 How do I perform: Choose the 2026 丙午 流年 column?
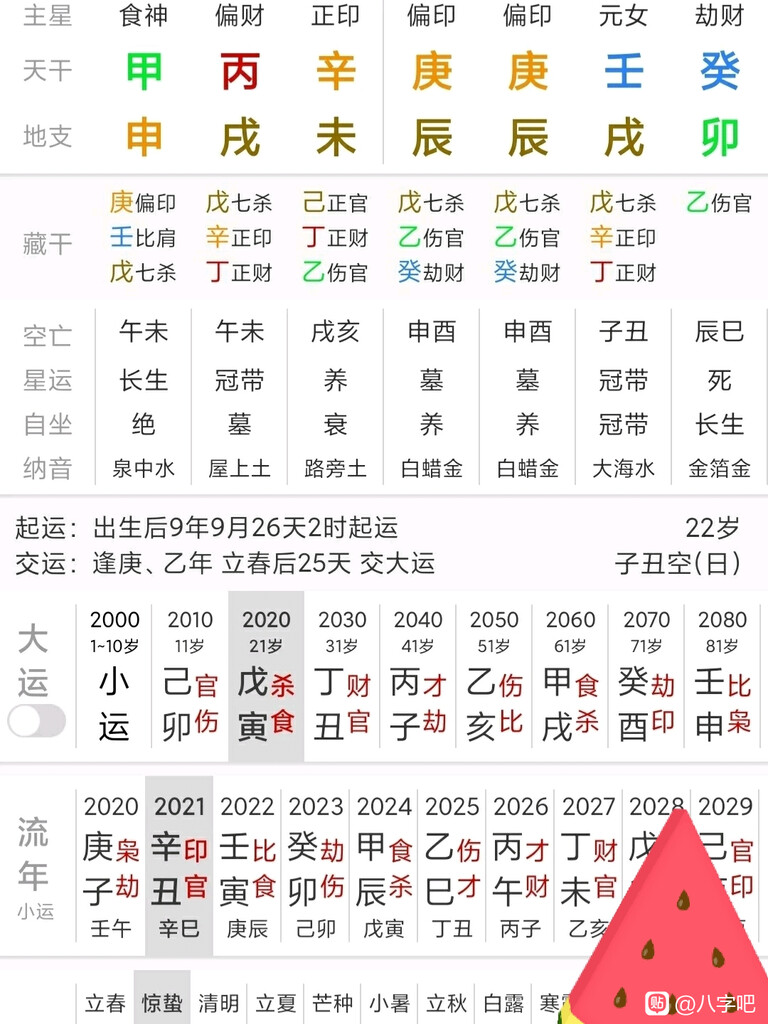521,865
